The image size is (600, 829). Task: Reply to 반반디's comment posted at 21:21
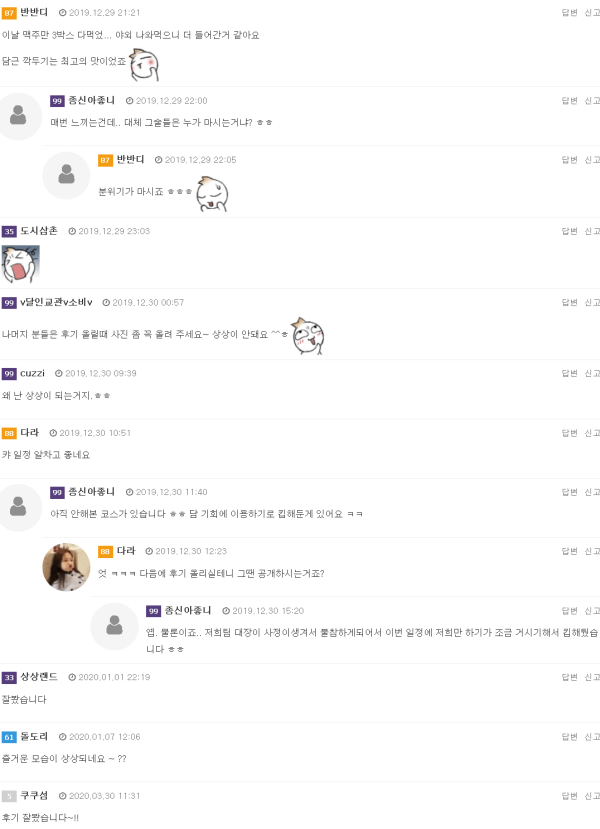click(x=568, y=12)
